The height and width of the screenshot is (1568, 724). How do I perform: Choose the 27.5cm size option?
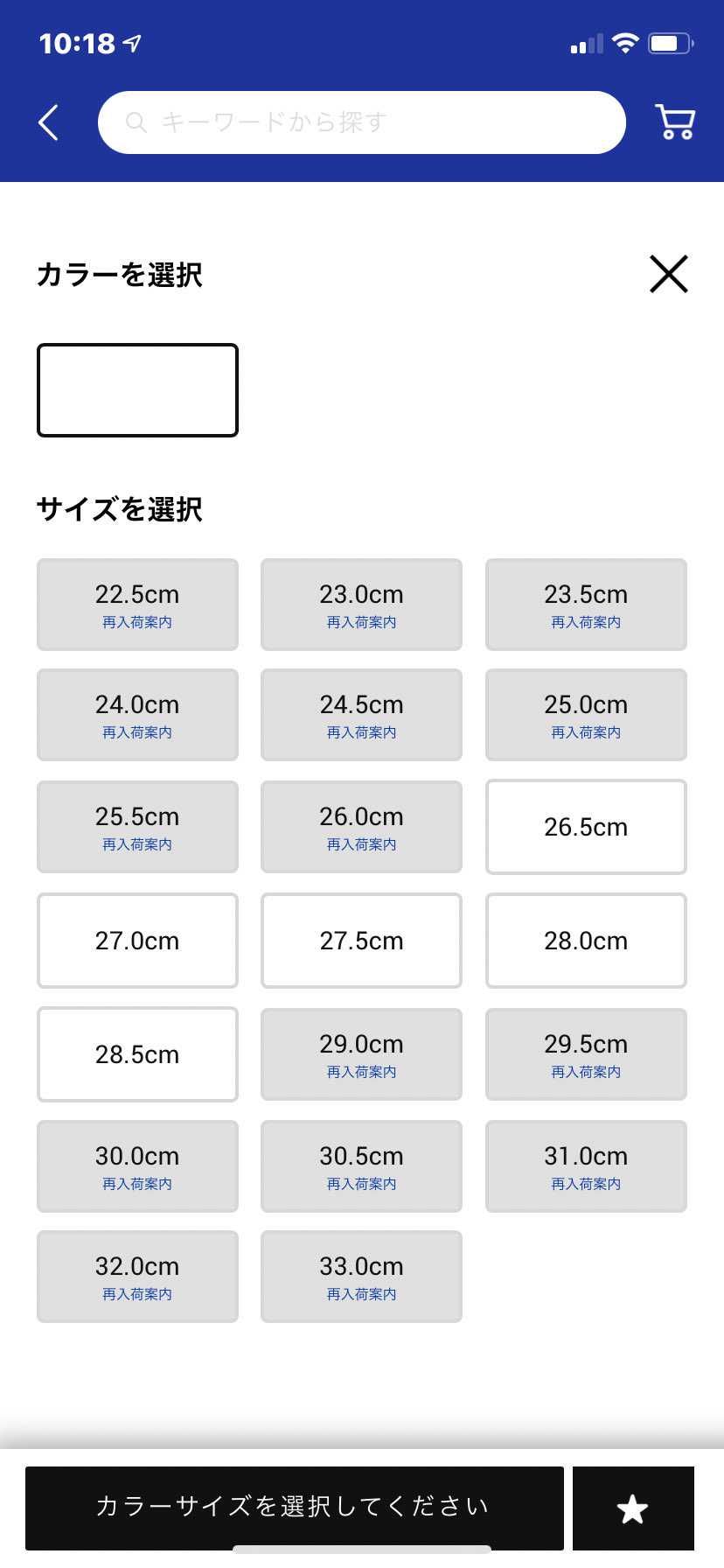(361, 941)
